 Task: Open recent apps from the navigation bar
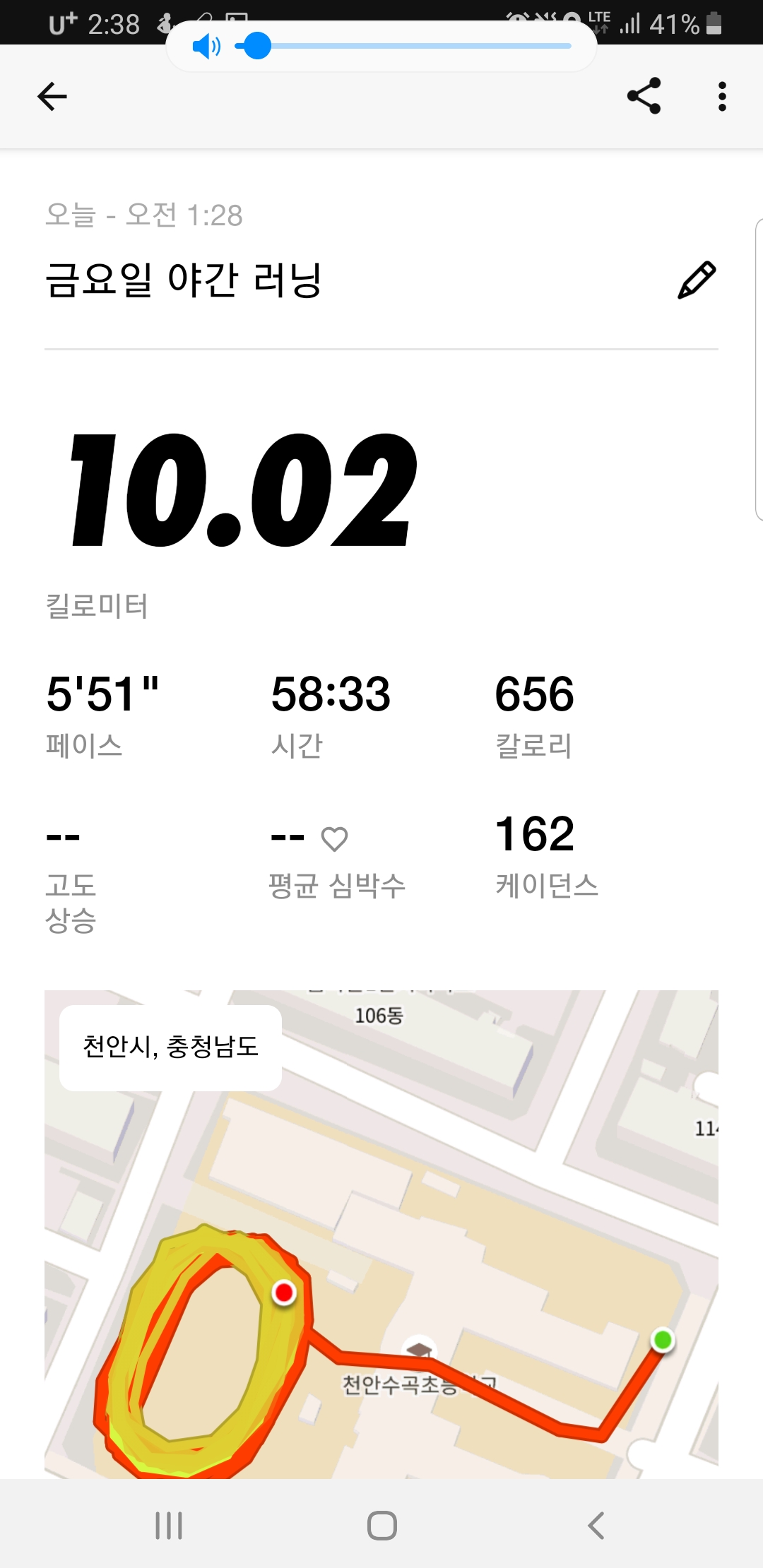[x=169, y=1526]
